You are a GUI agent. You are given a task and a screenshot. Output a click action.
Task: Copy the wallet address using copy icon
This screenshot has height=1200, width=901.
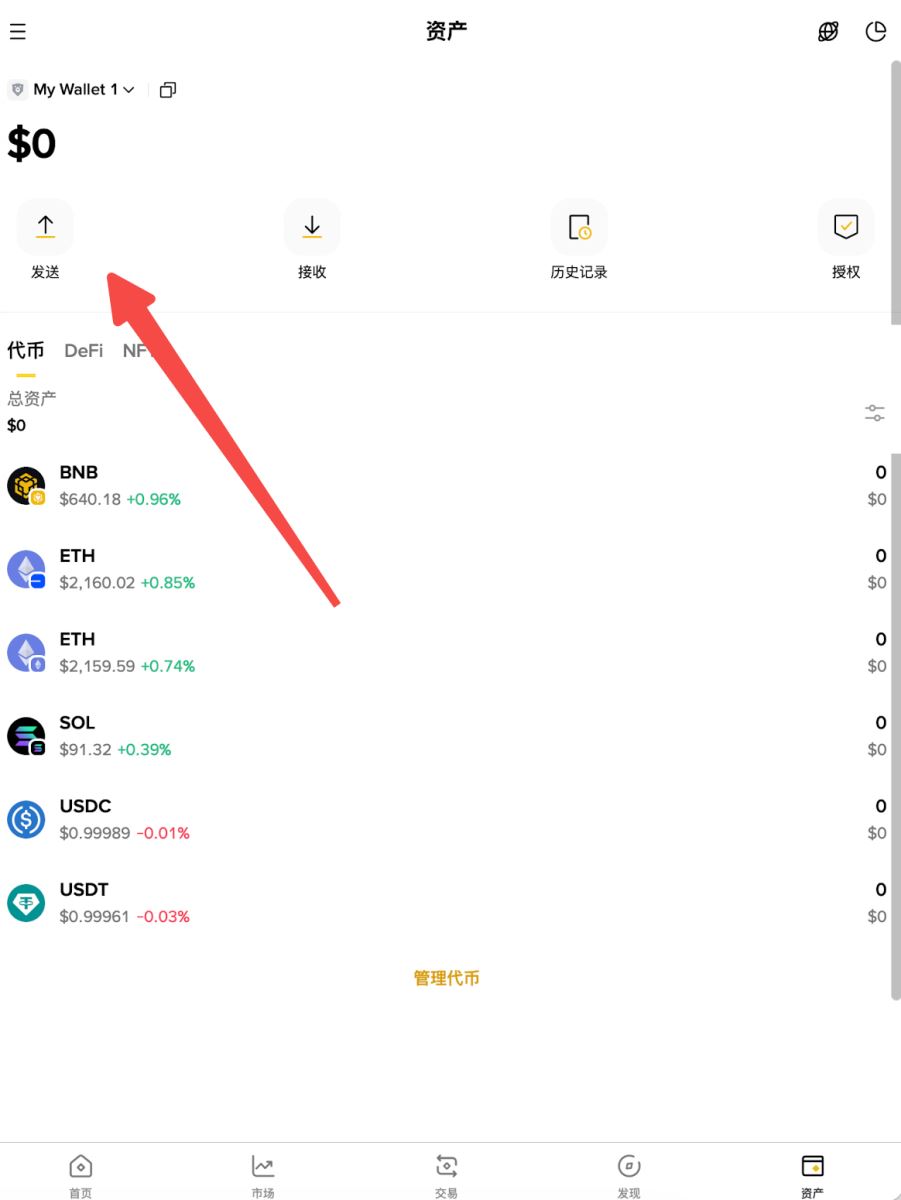[x=167, y=89]
